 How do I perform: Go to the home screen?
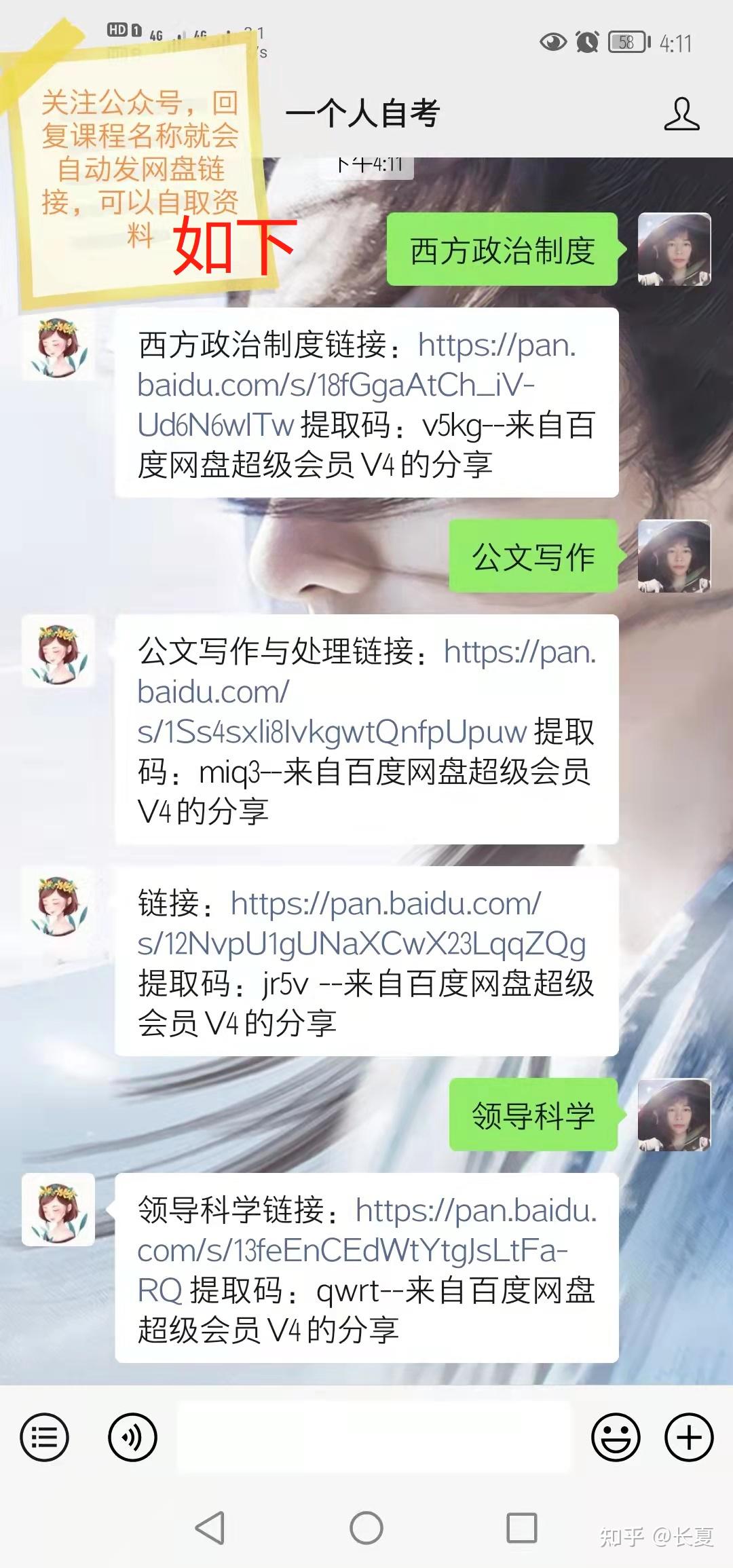click(x=366, y=1528)
